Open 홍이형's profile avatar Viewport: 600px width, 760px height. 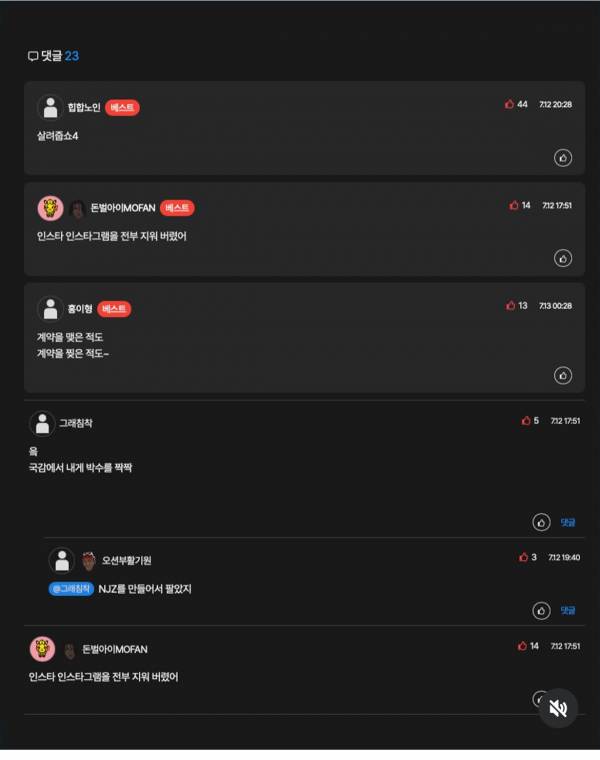(50, 309)
